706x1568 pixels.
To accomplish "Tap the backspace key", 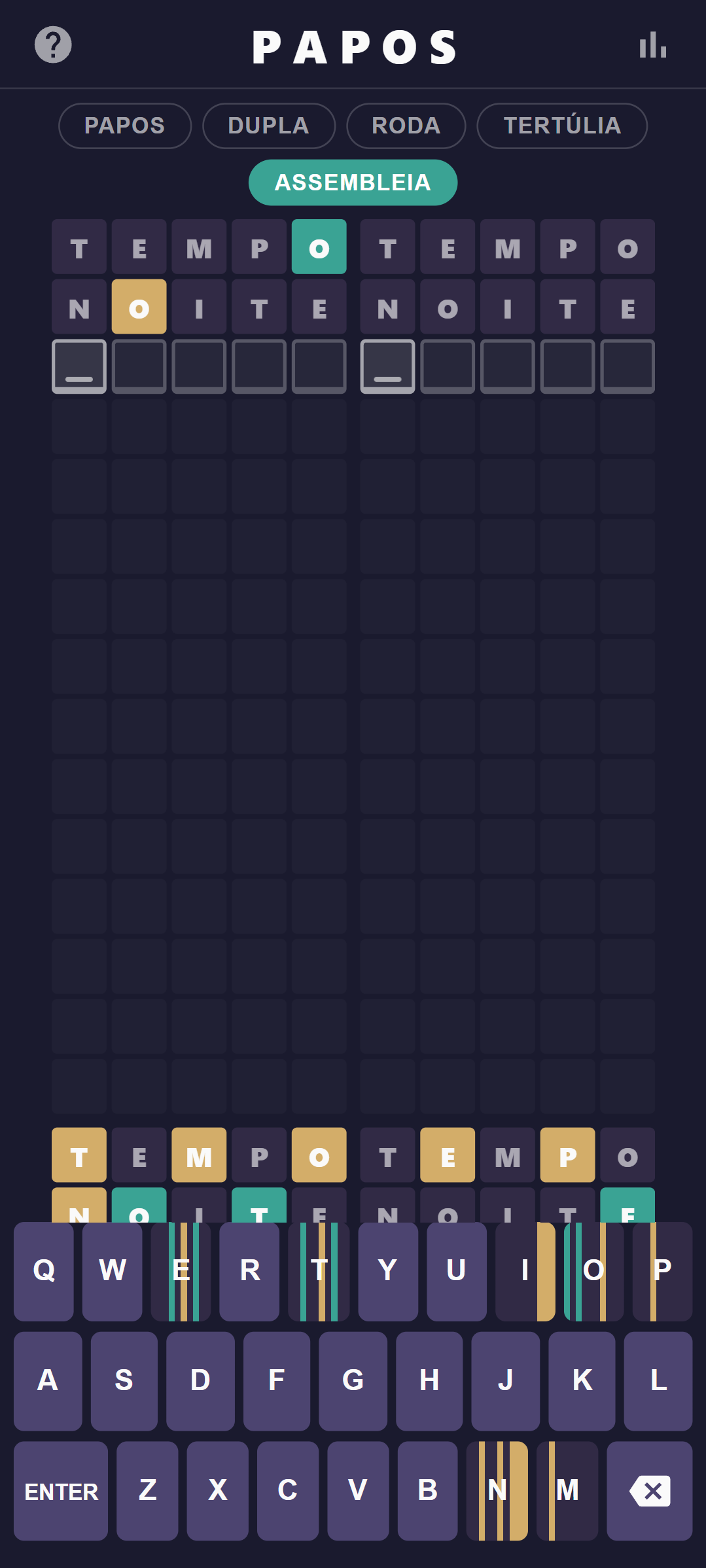I will pyautogui.click(x=649, y=1491).
